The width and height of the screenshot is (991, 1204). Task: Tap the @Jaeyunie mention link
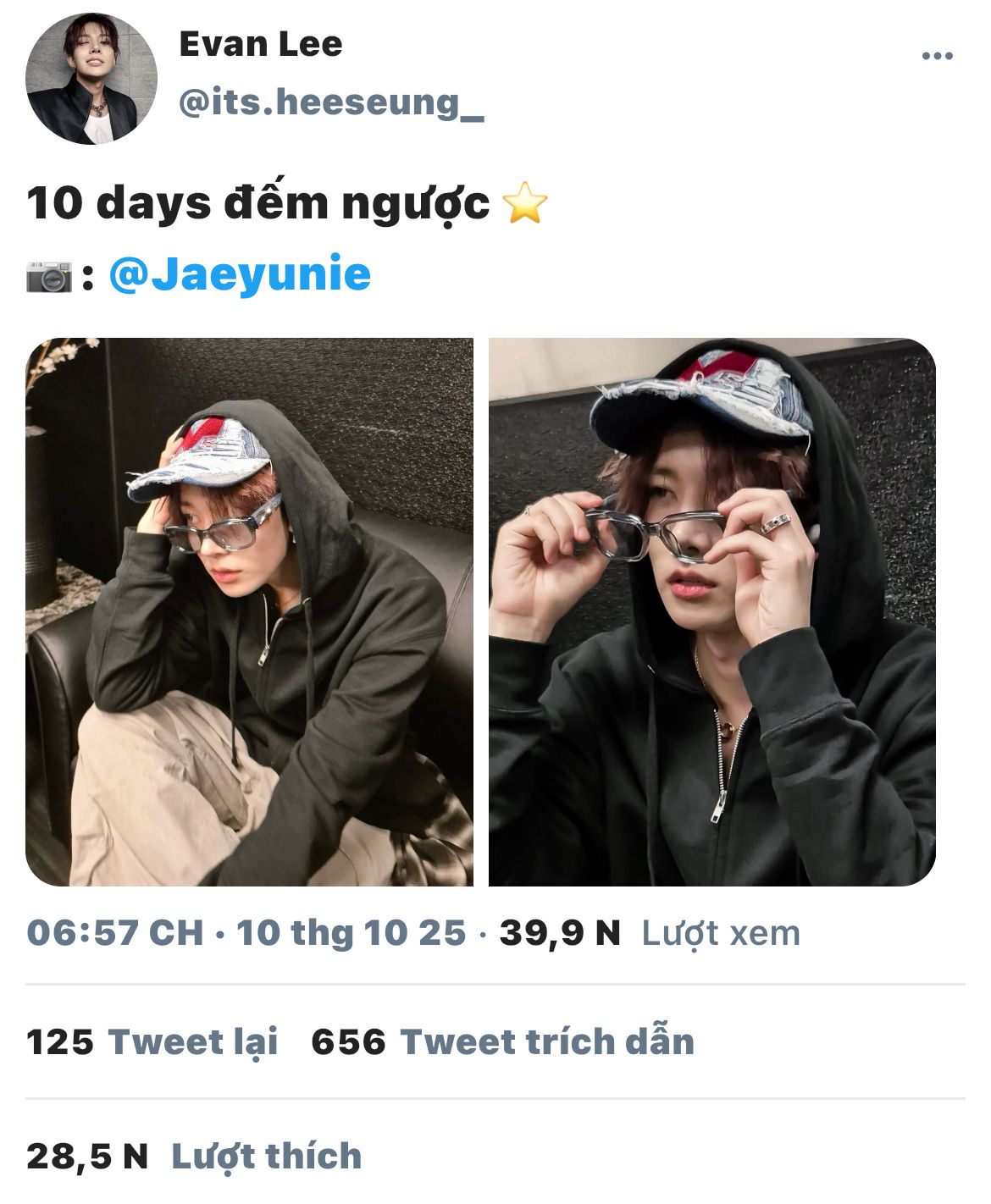(x=240, y=274)
